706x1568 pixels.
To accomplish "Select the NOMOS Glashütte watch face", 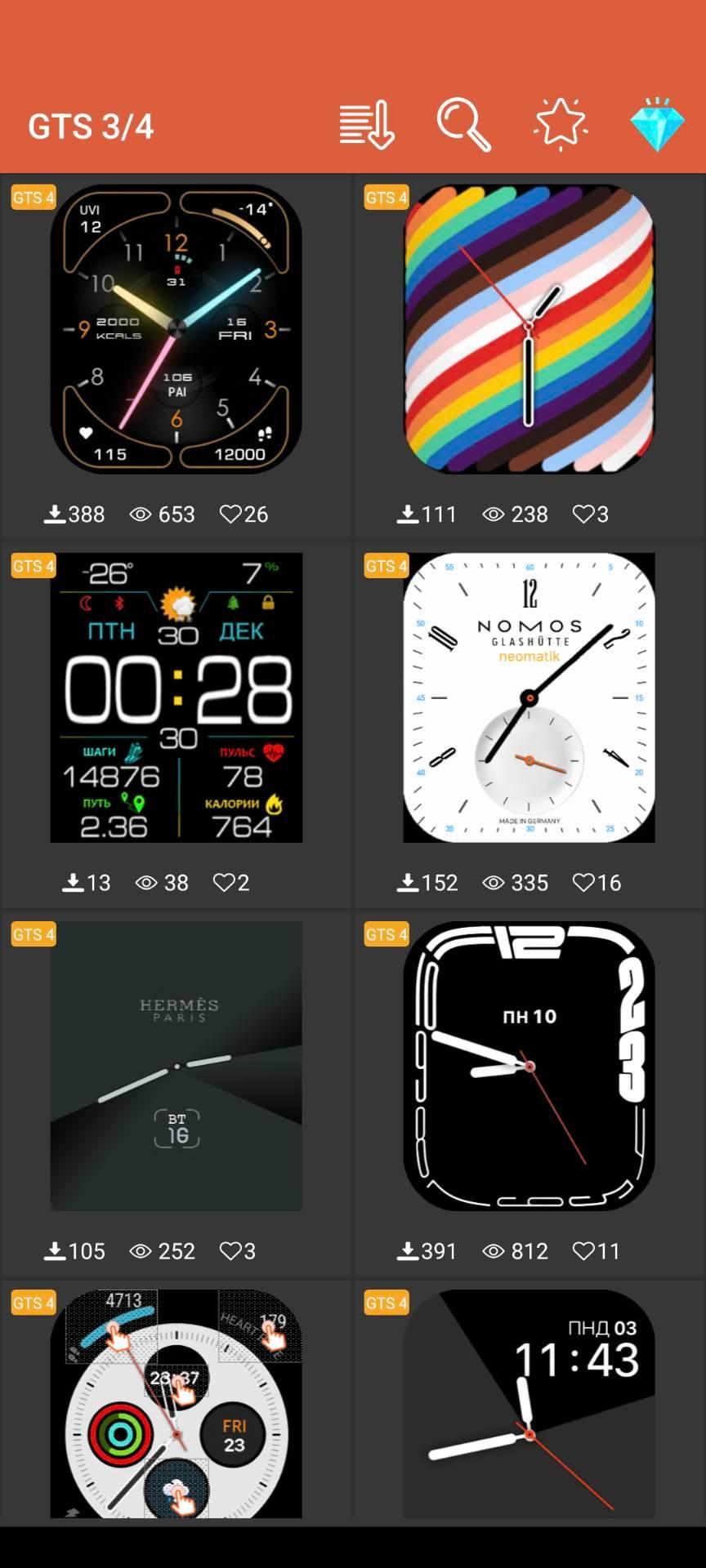I will [x=529, y=697].
